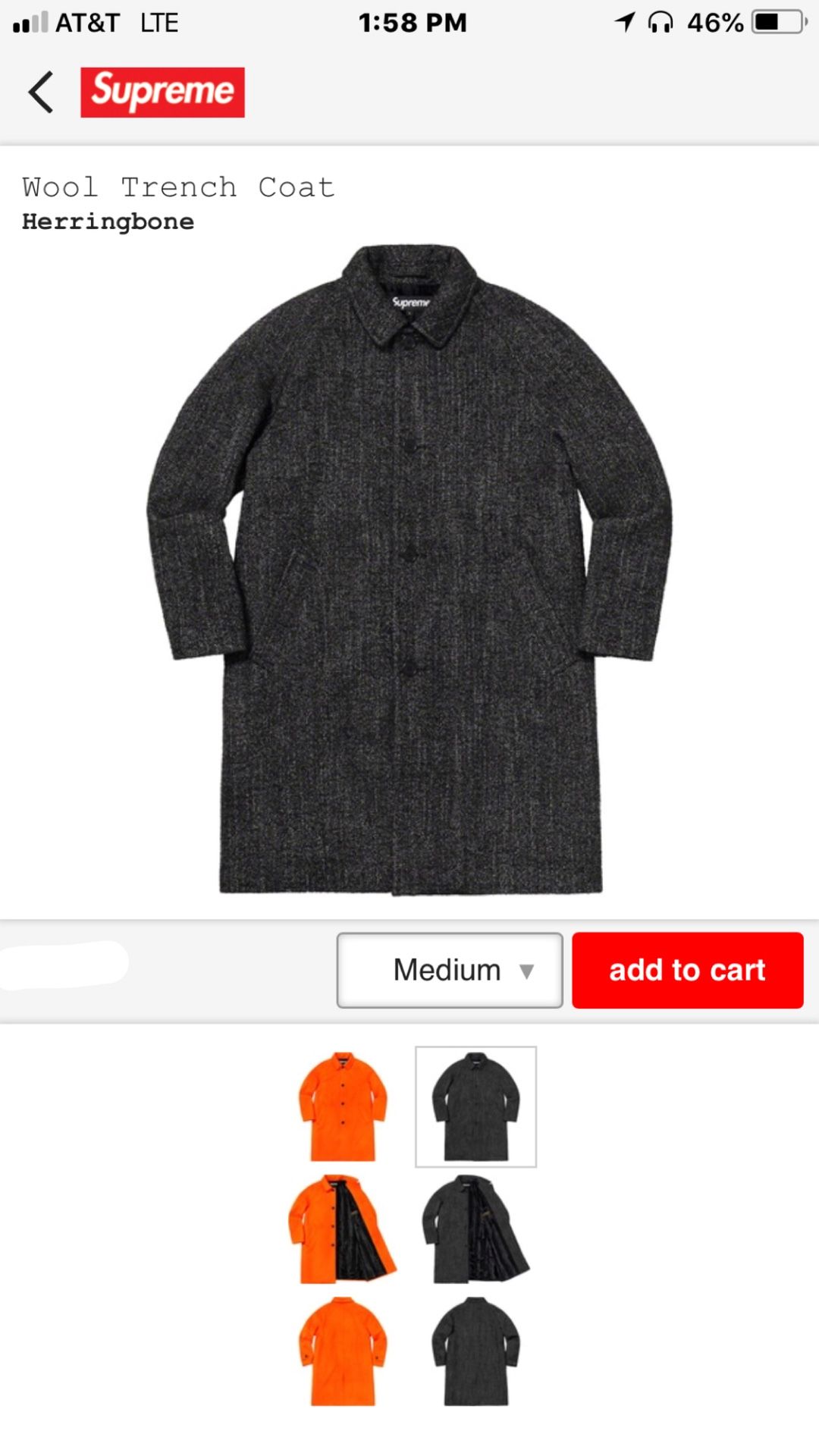View the orange coat open lining thumbnail
The height and width of the screenshot is (1456, 819).
342,1229
